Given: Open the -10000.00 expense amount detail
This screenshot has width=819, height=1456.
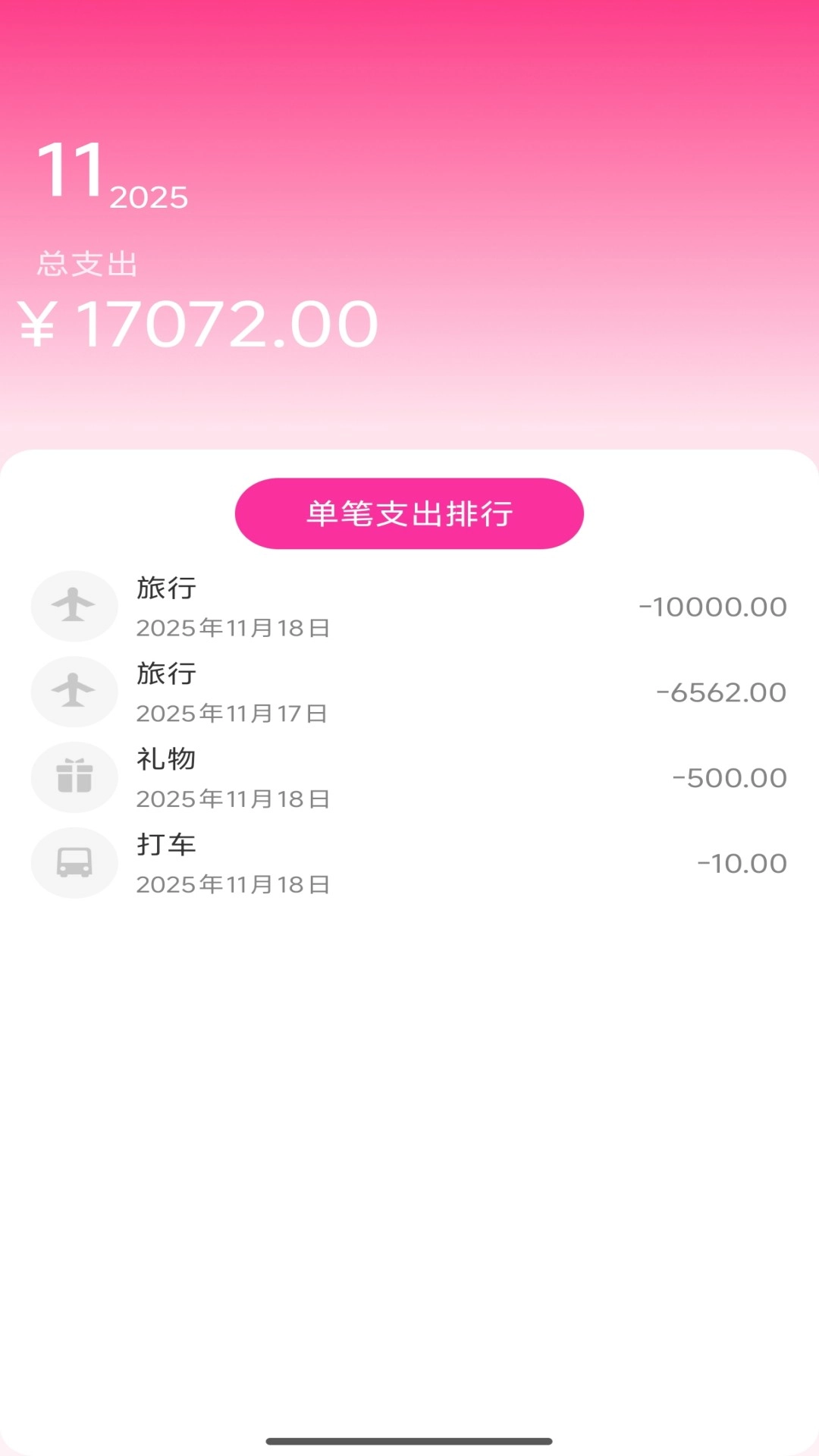Looking at the screenshot, I should [x=712, y=607].
